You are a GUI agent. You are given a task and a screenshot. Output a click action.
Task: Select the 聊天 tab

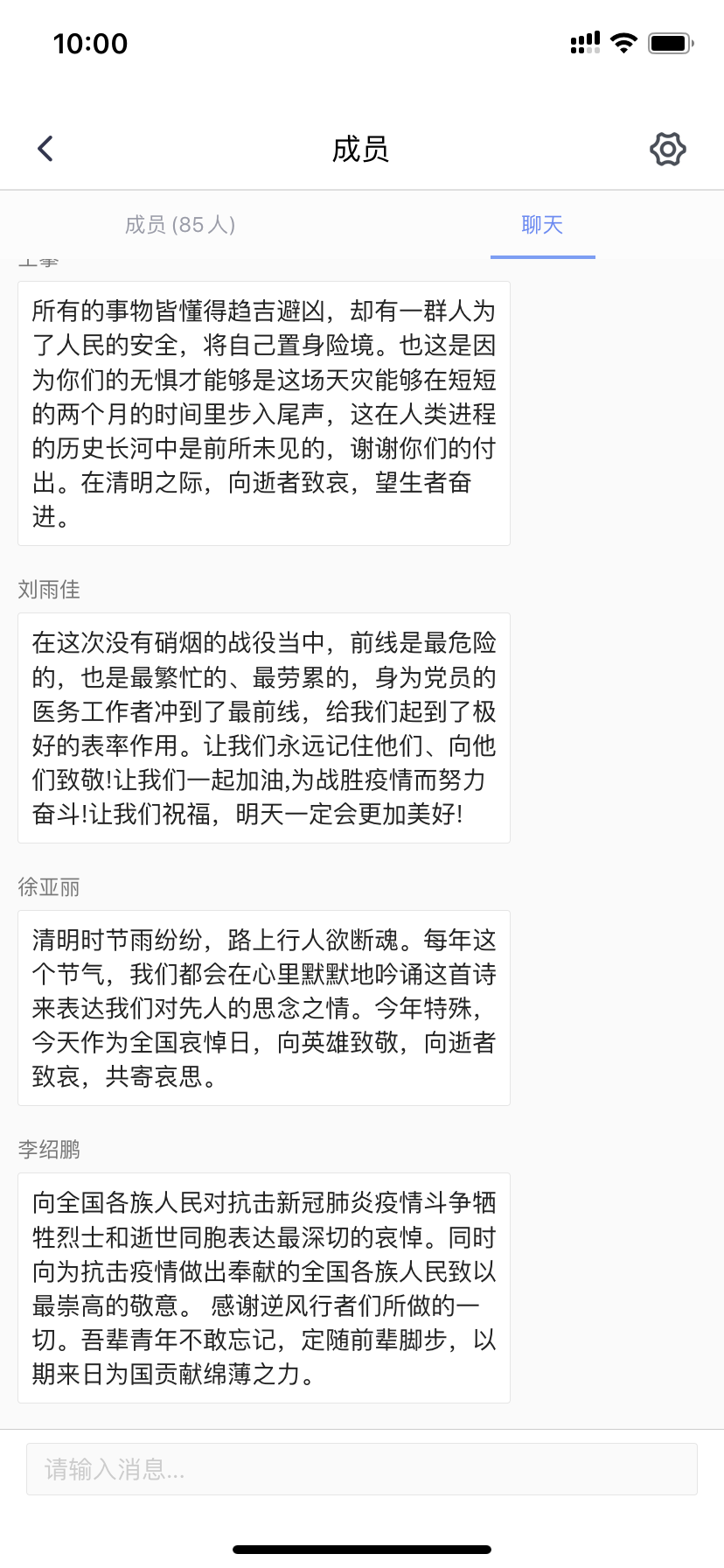click(x=542, y=225)
